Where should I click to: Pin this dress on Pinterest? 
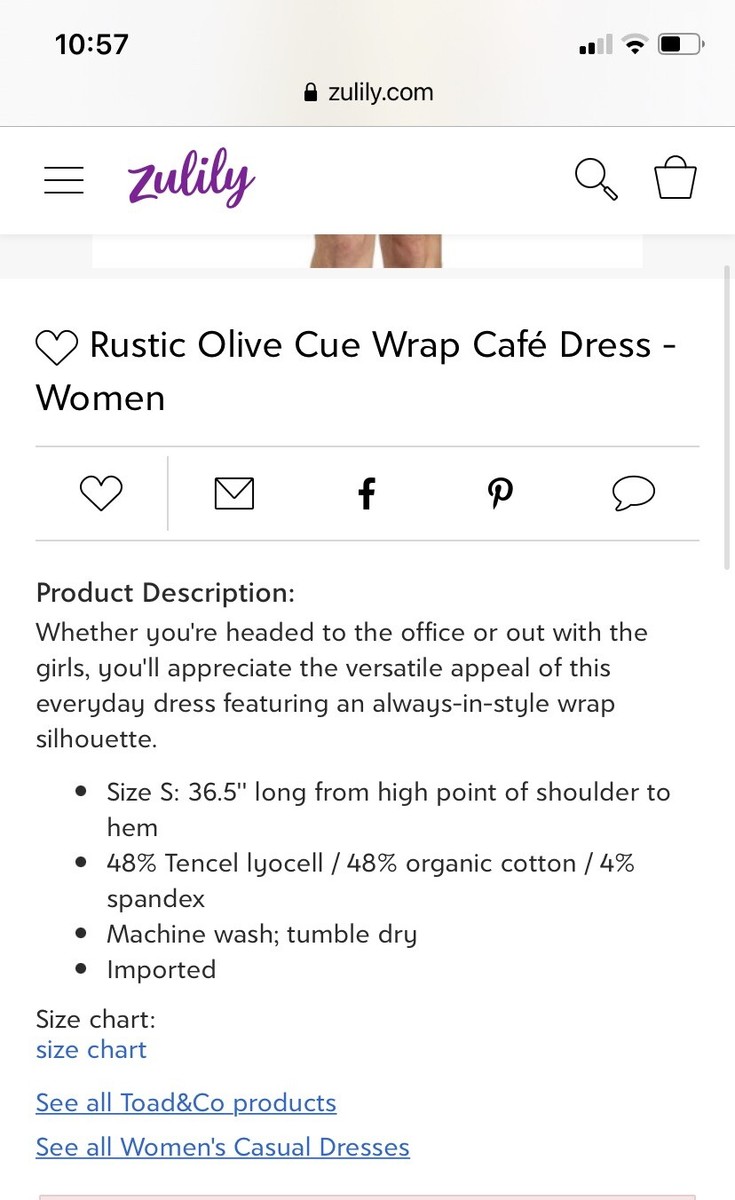click(500, 494)
